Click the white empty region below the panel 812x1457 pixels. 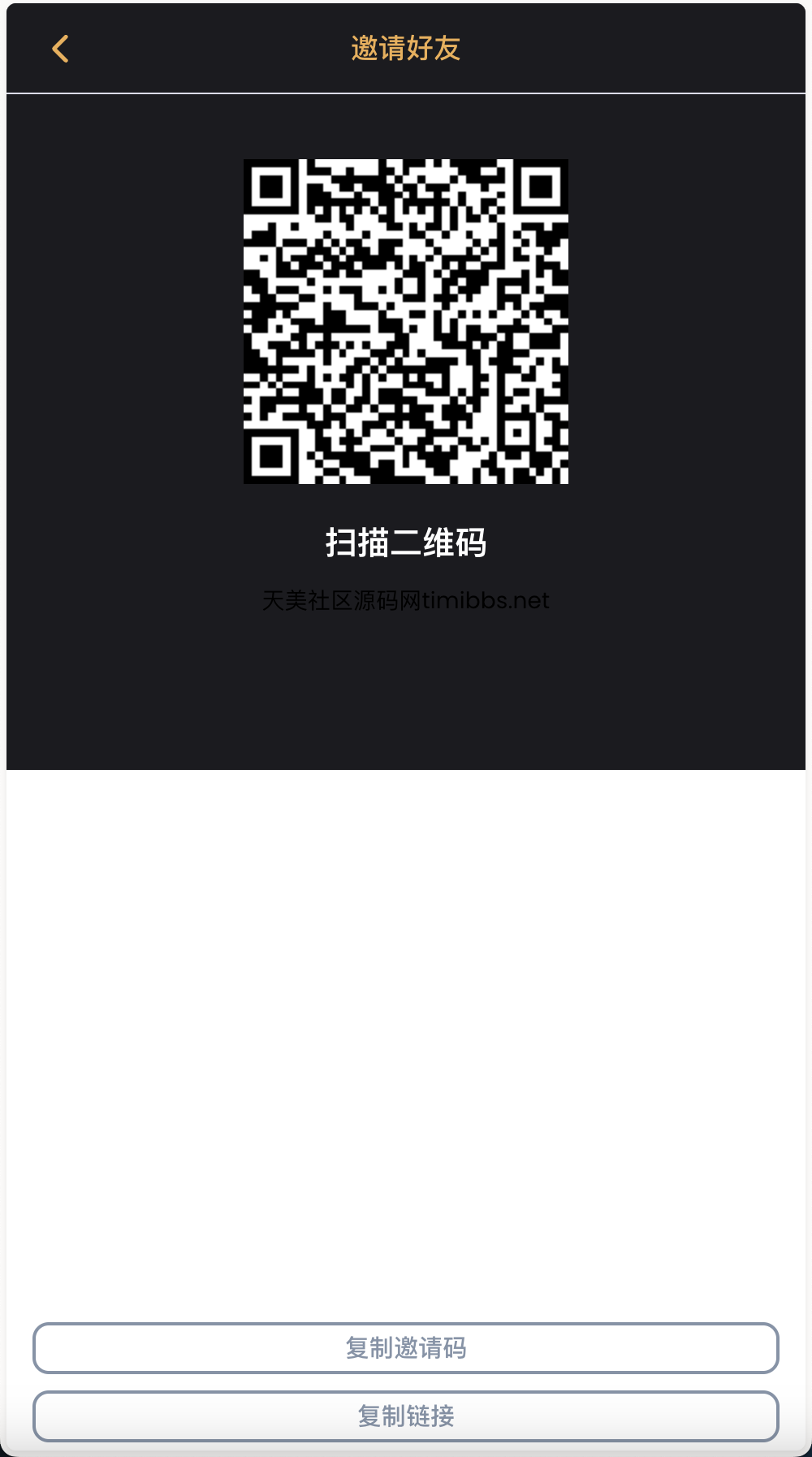(406, 1015)
